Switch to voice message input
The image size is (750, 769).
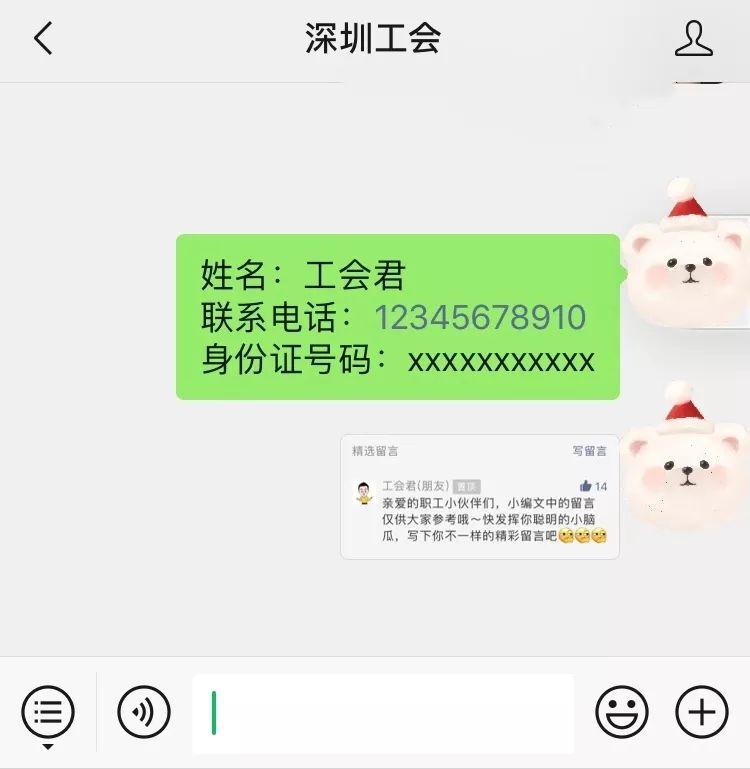click(144, 712)
